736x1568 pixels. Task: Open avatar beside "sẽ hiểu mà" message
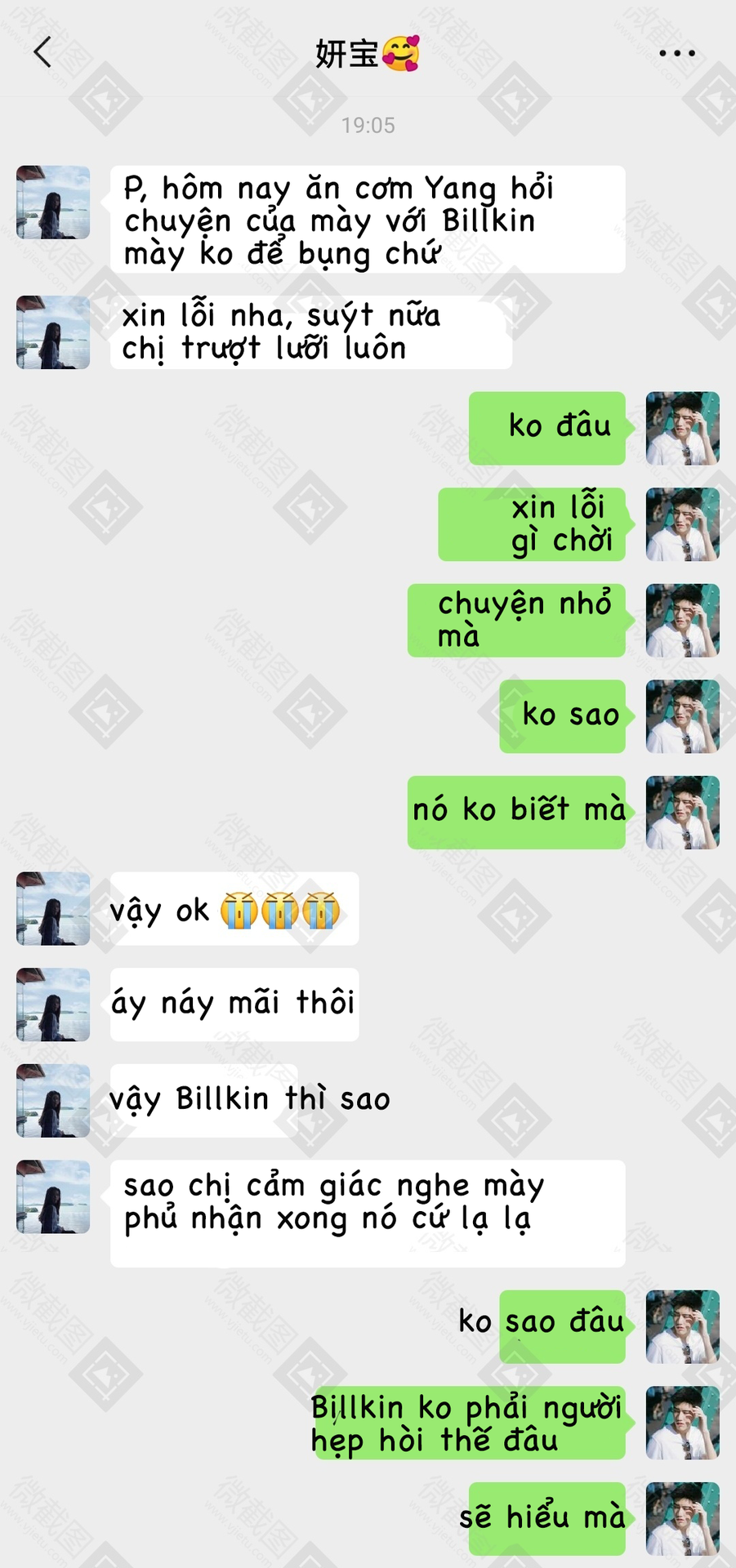click(x=683, y=1519)
